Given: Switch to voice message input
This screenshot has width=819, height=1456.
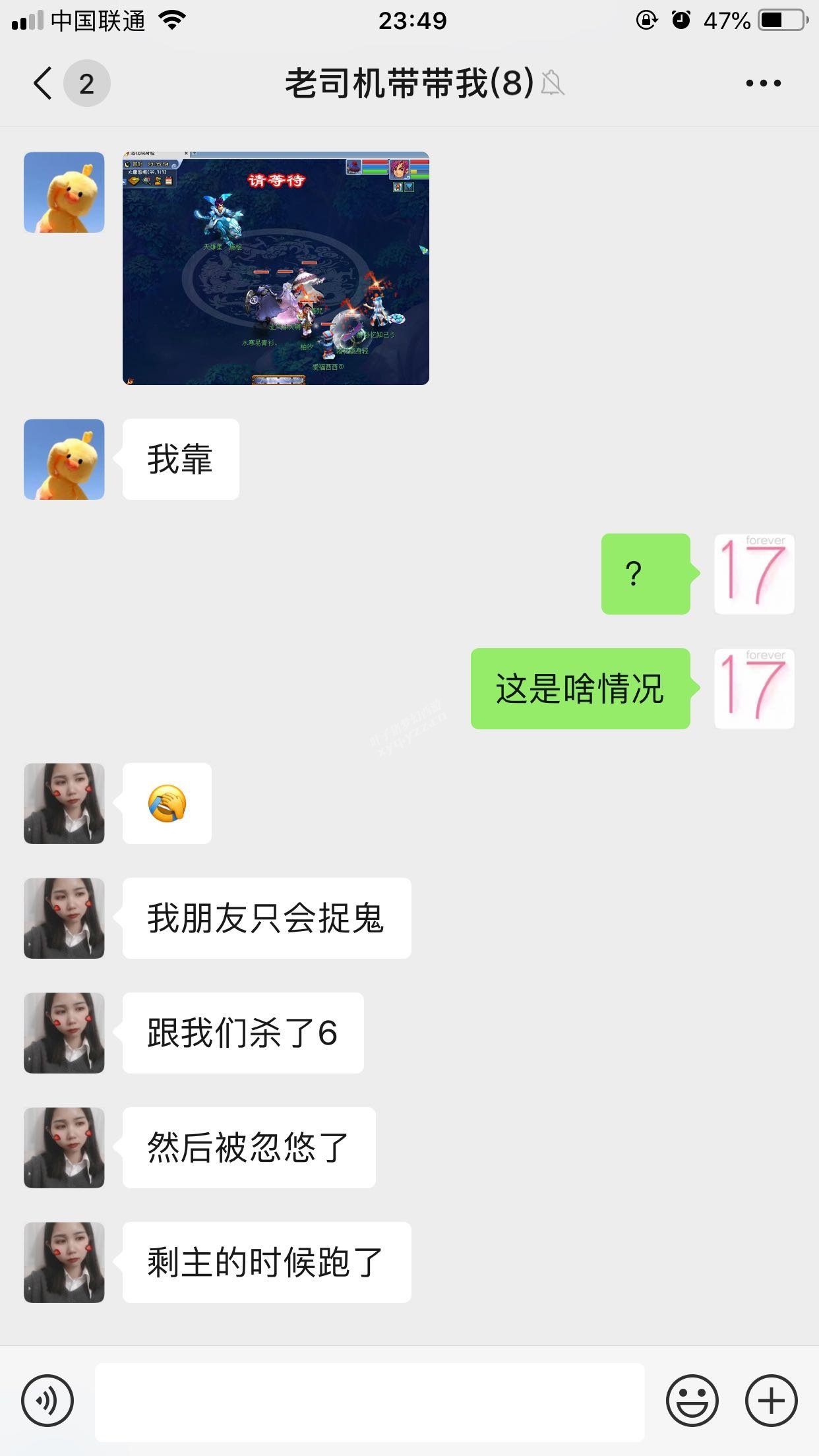Looking at the screenshot, I should pyautogui.click(x=47, y=1400).
